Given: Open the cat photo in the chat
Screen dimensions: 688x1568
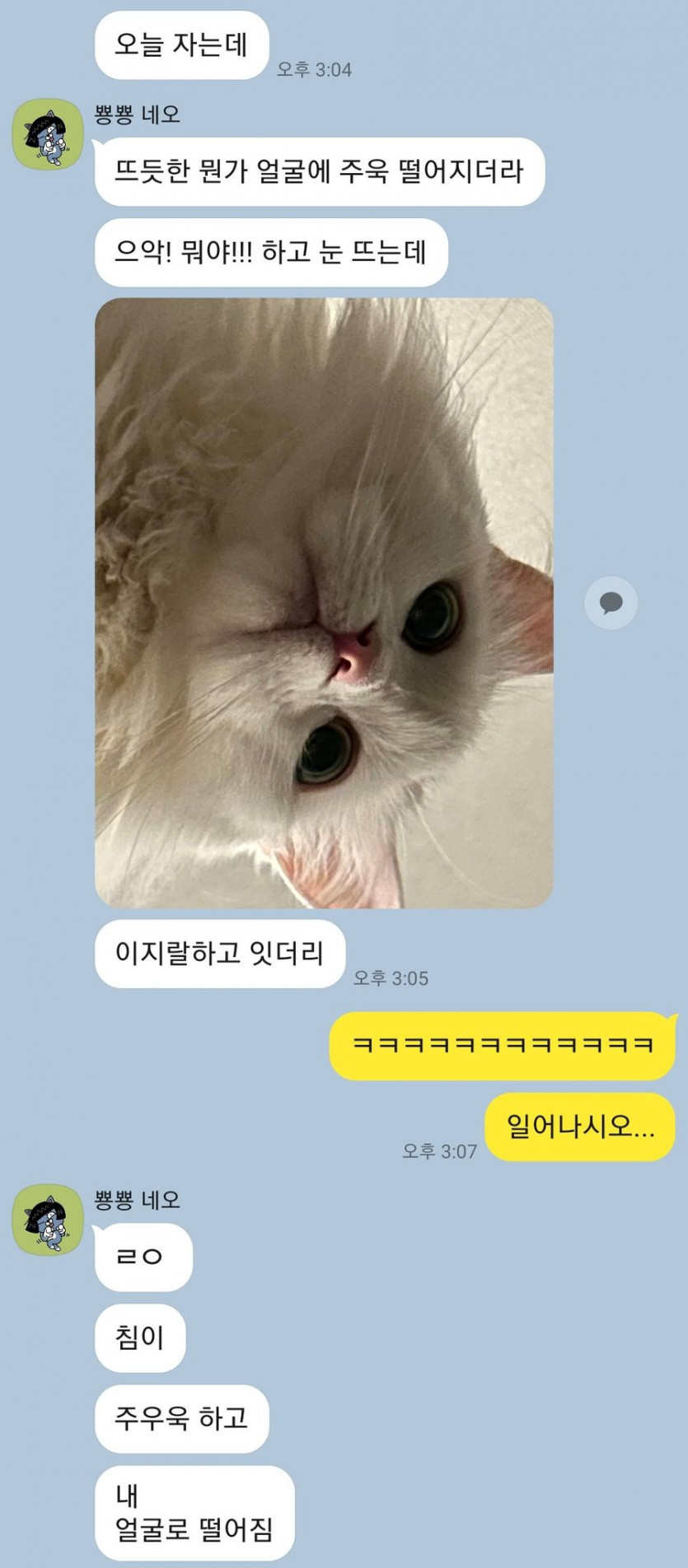Looking at the screenshot, I should click(324, 603).
